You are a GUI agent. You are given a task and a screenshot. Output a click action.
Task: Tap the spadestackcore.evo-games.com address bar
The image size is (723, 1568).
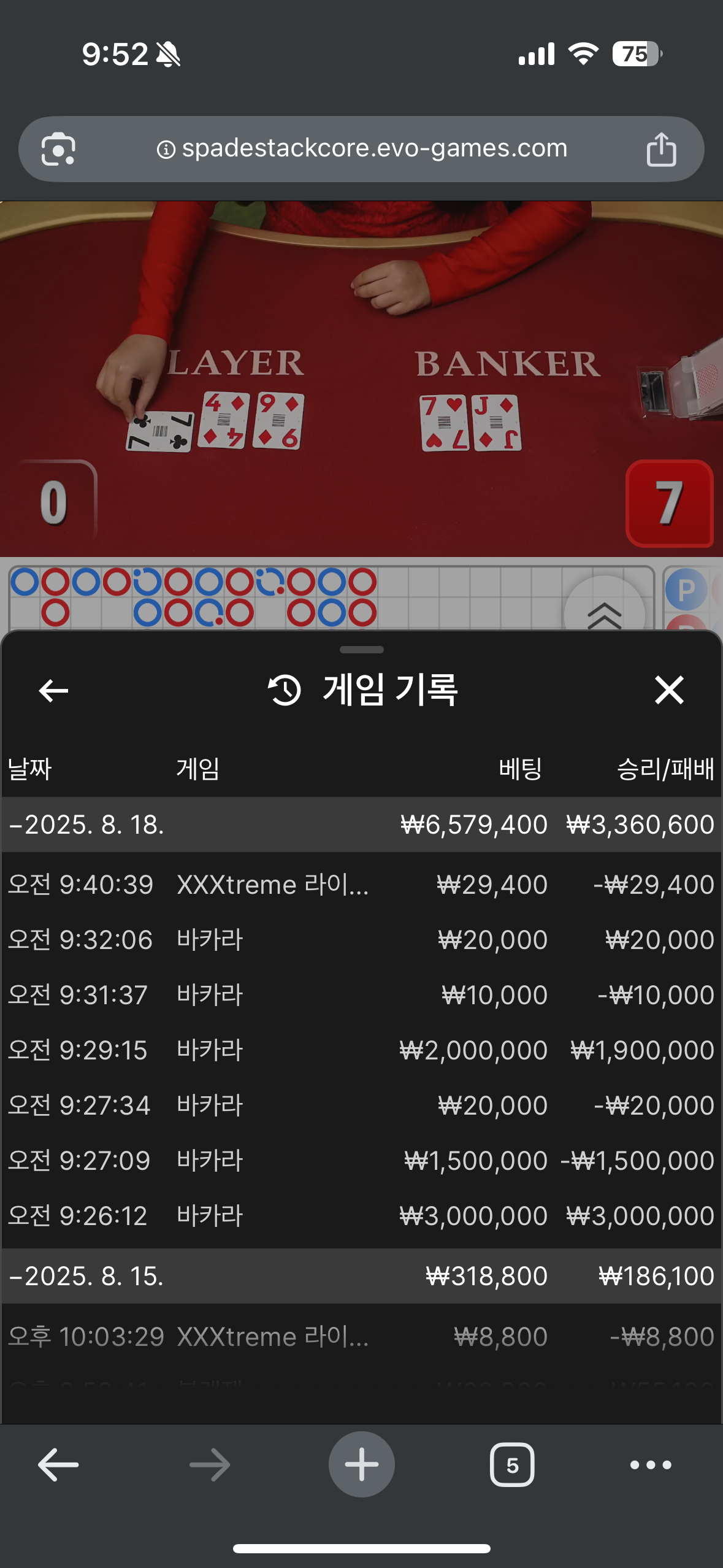(362, 148)
